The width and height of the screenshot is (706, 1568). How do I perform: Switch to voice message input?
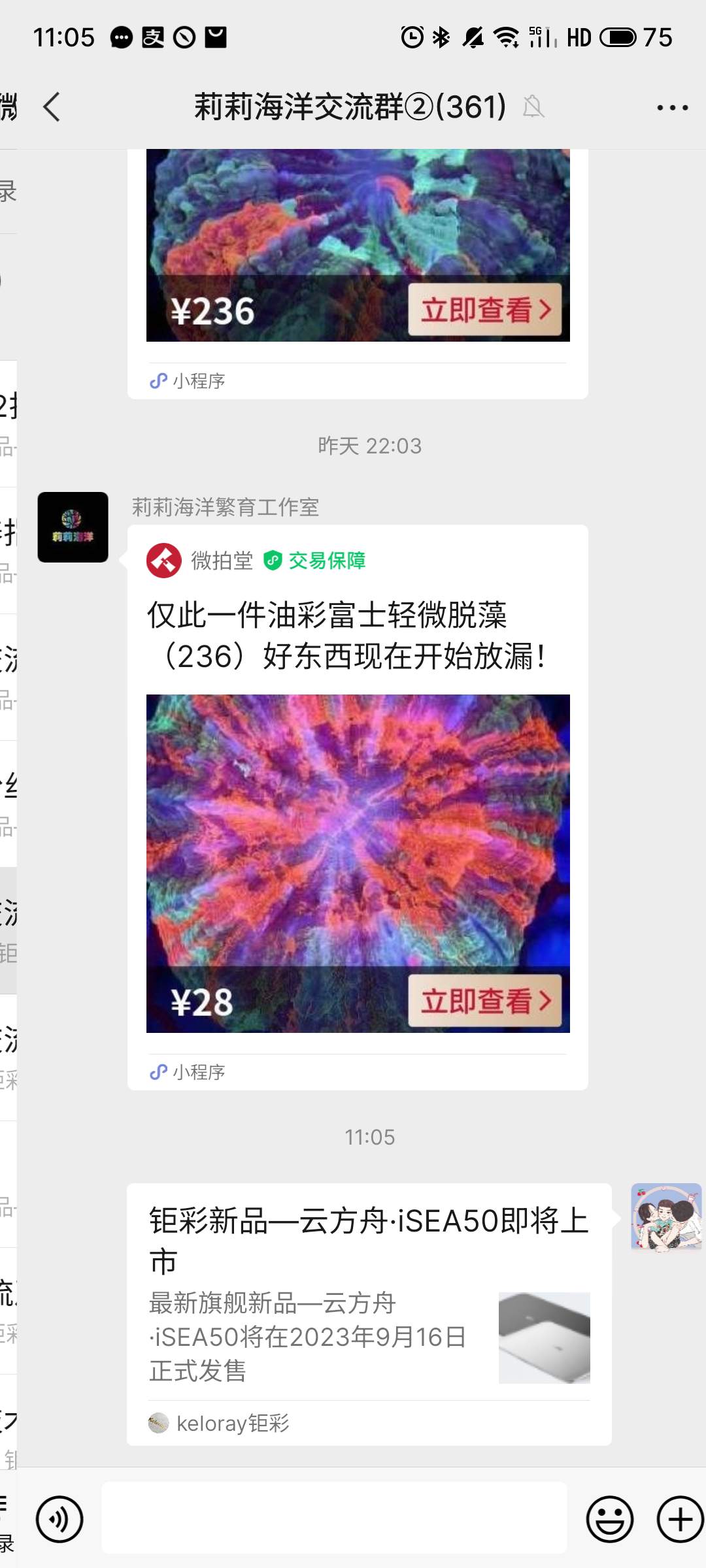coord(59,1519)
